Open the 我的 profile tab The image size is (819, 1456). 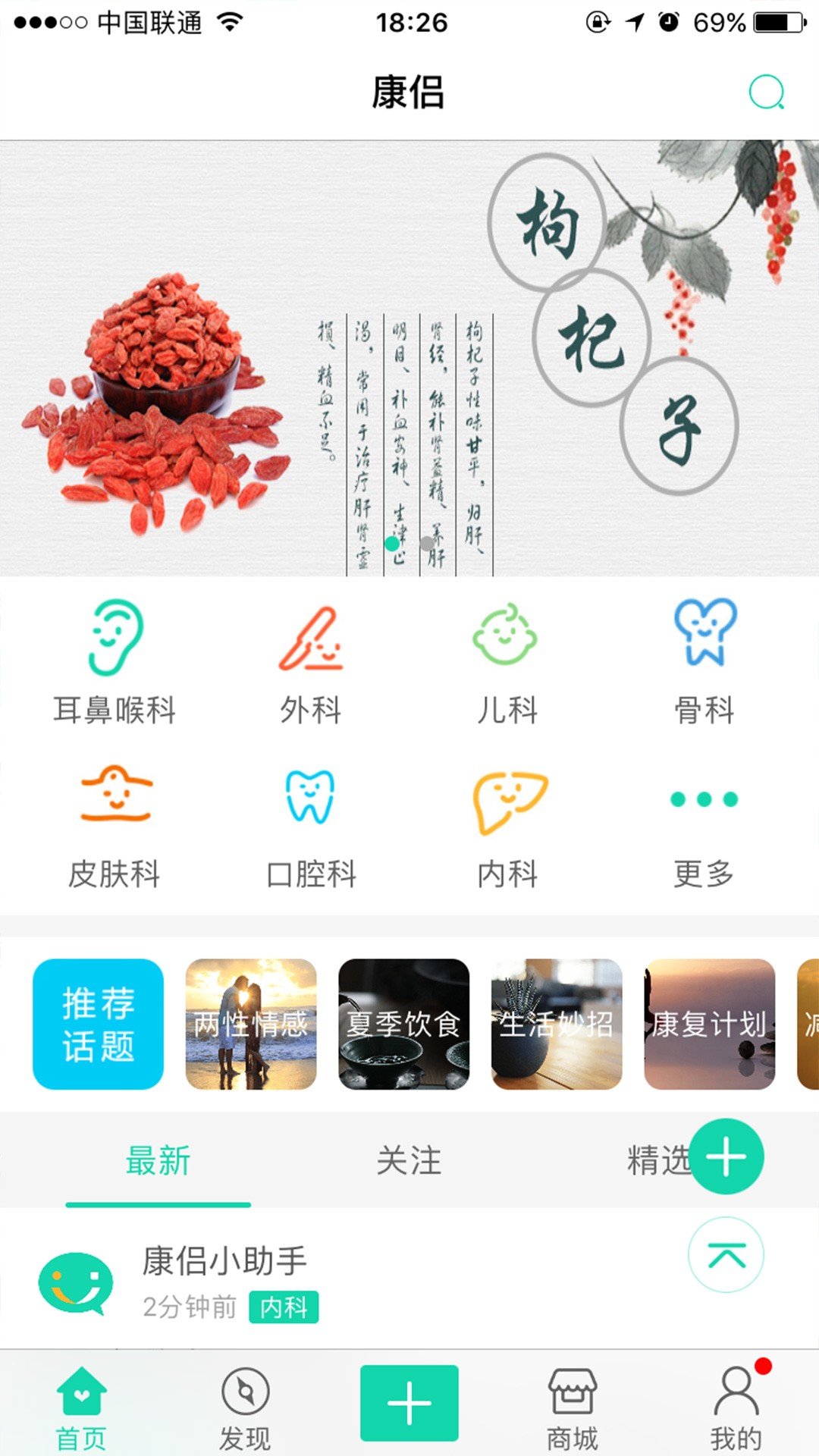click(736, 1407)
